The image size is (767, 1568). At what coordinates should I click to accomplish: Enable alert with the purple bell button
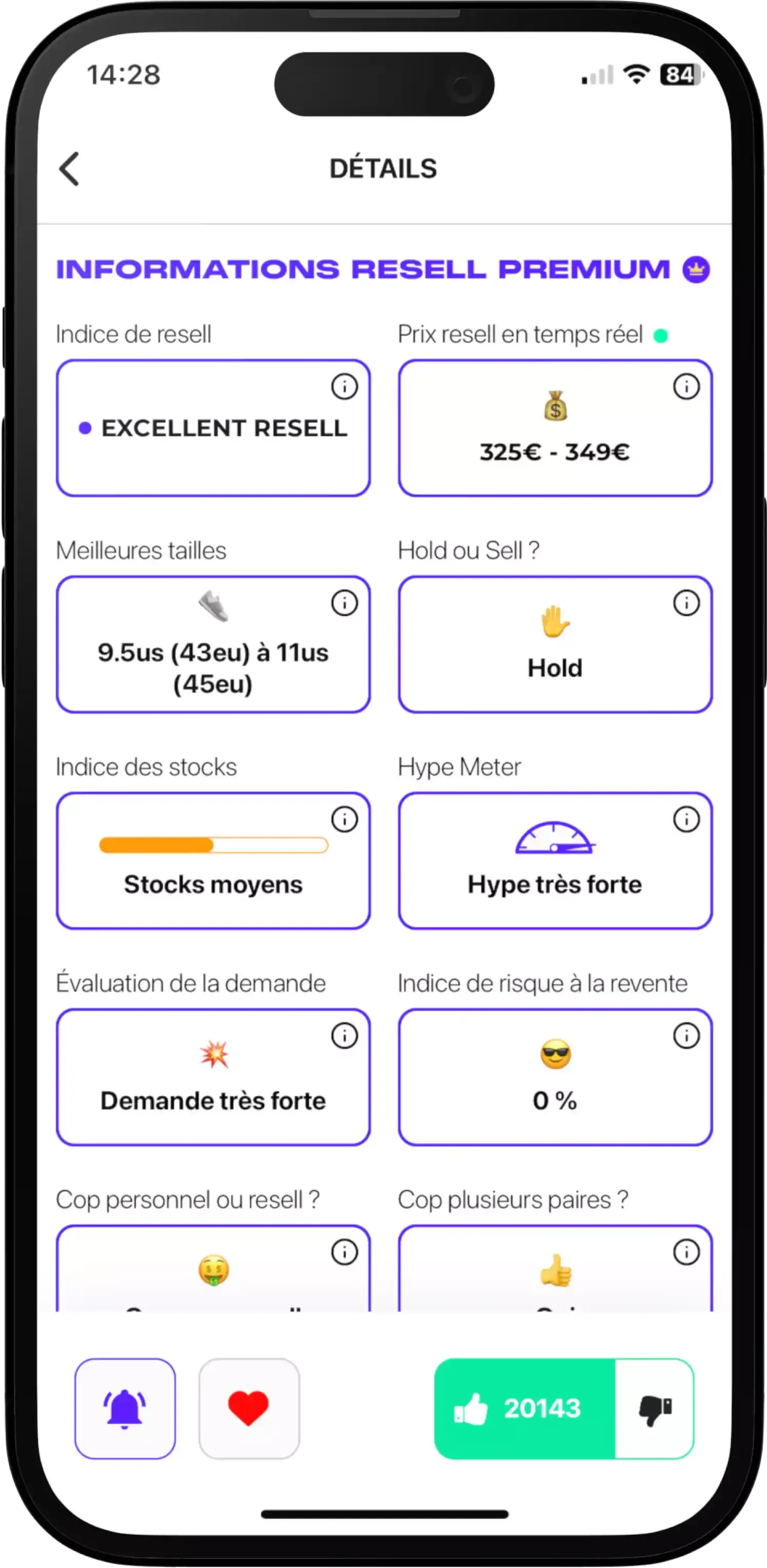click(125, 1409)
